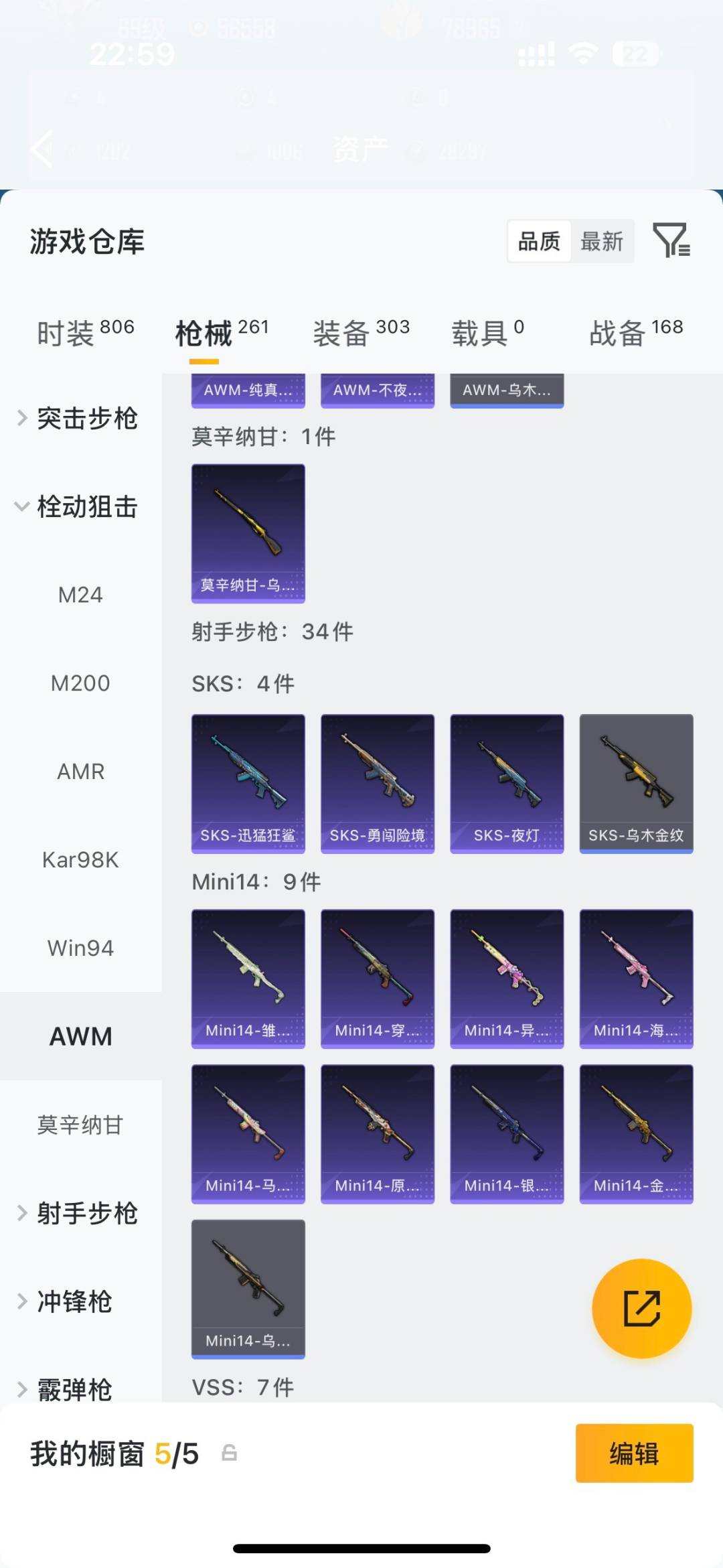Sort warehouse by 最新
The image size is (723, 1568).
[x=602, y=241]
